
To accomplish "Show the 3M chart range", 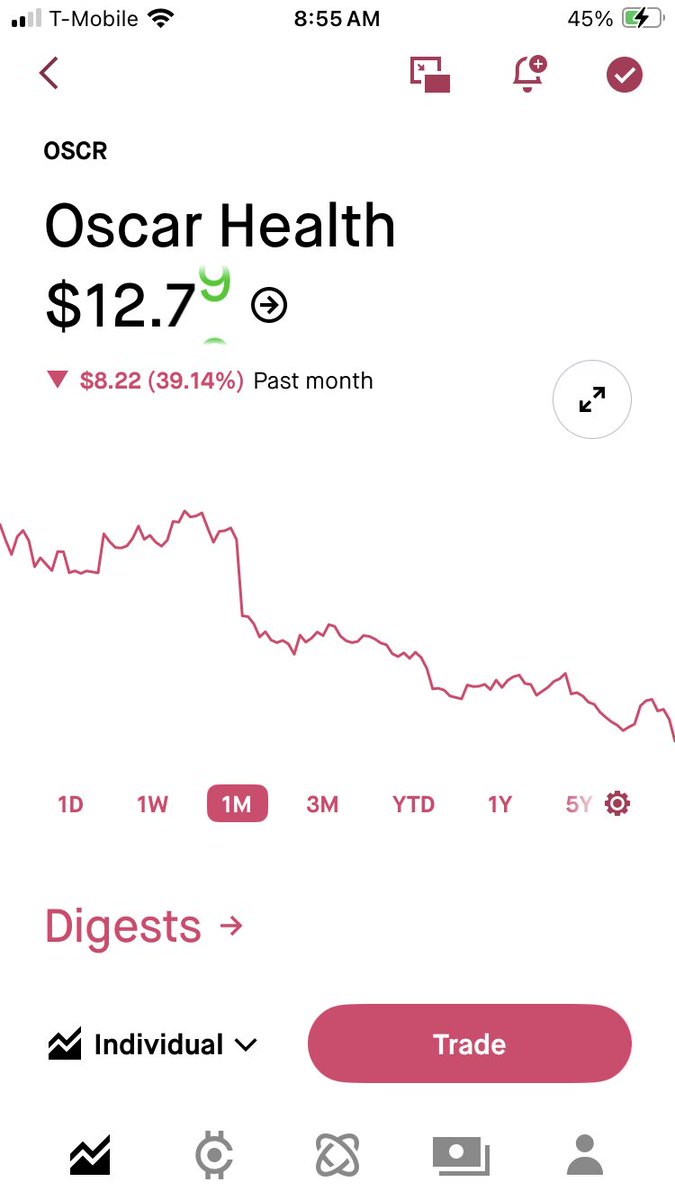I will [322, 804].
